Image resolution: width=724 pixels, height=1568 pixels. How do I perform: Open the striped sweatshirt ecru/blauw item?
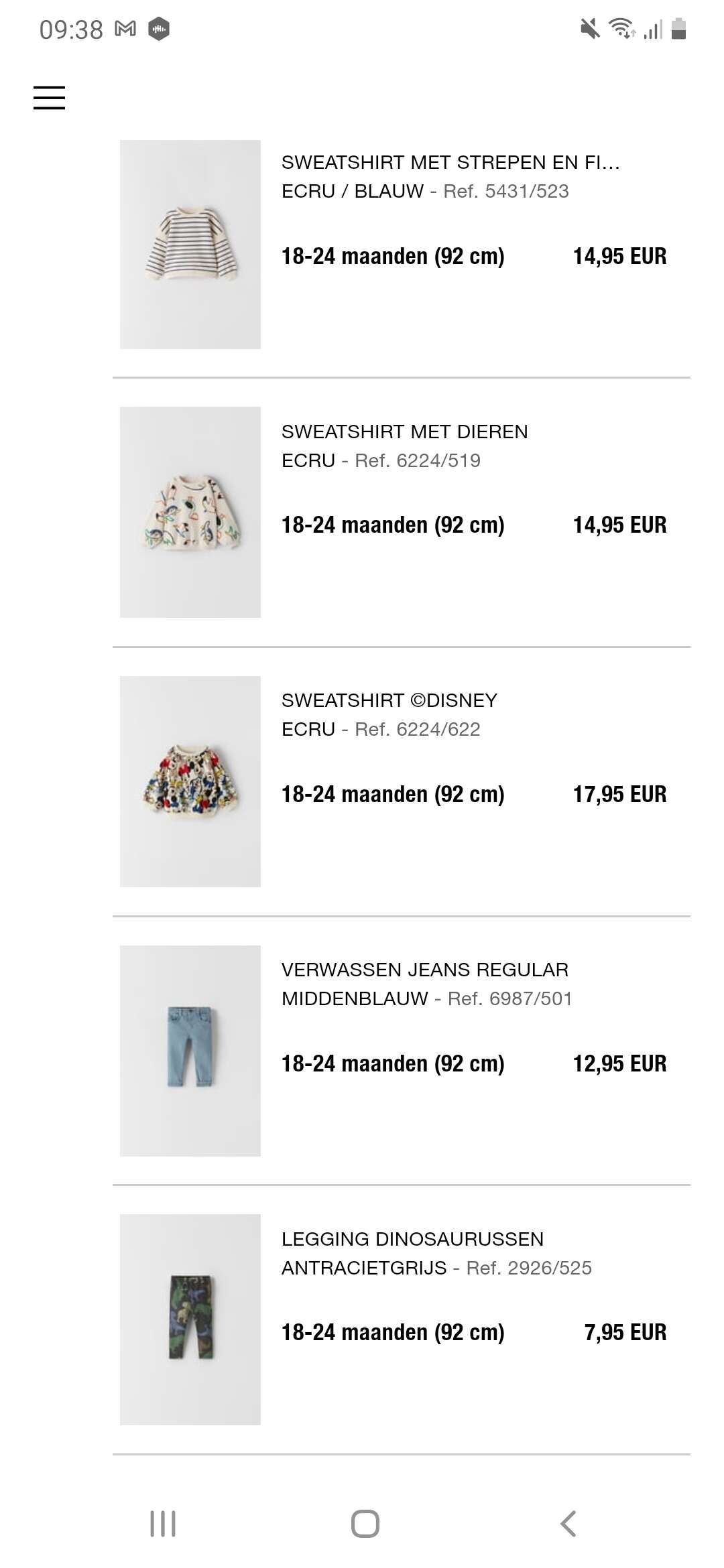coord(402,245)
